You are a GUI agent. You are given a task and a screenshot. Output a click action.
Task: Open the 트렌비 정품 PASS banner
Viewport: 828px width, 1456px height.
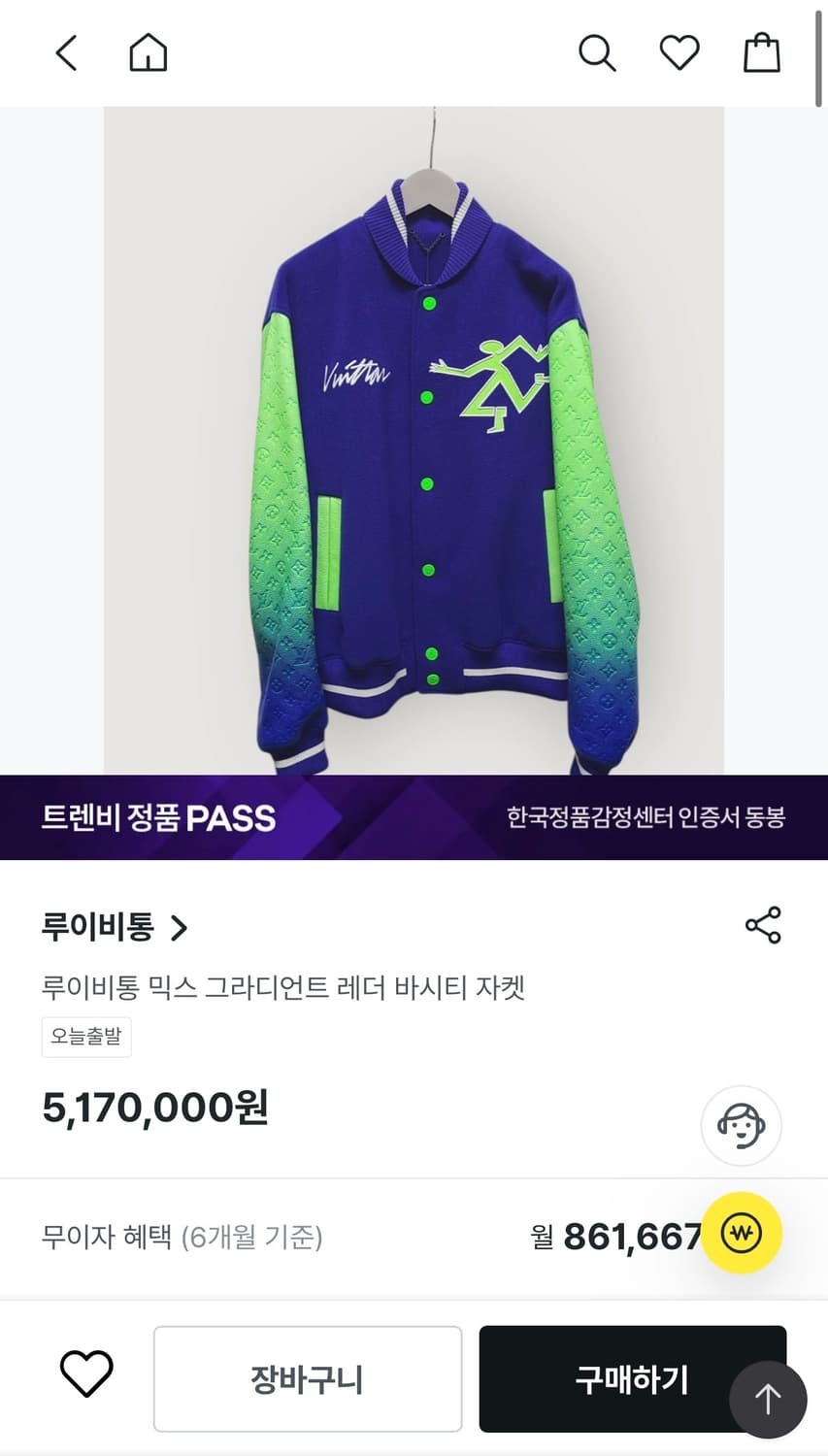click(x=414, y=817)
